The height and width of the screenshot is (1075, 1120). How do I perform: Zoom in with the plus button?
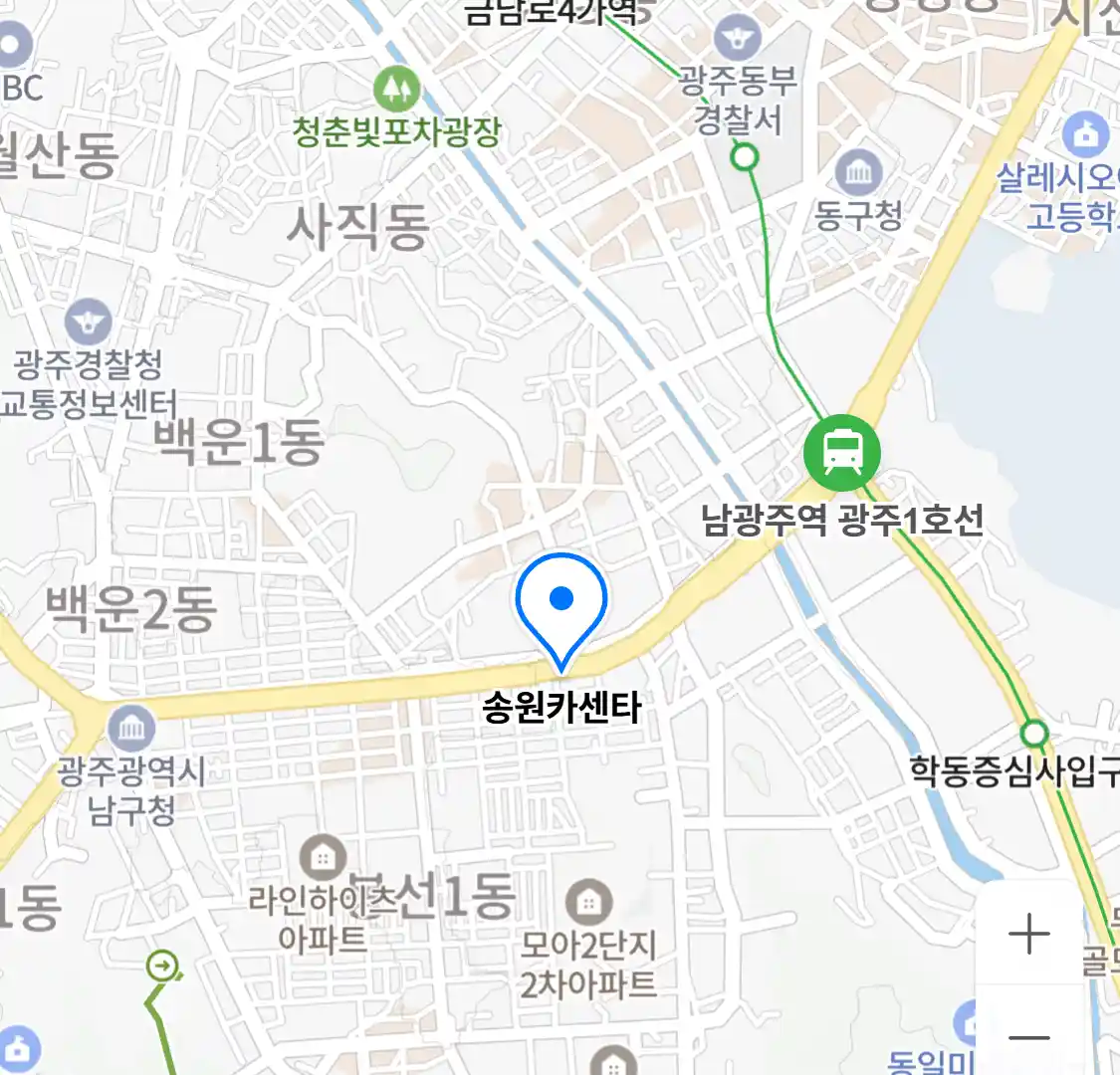coord(1028,934)
